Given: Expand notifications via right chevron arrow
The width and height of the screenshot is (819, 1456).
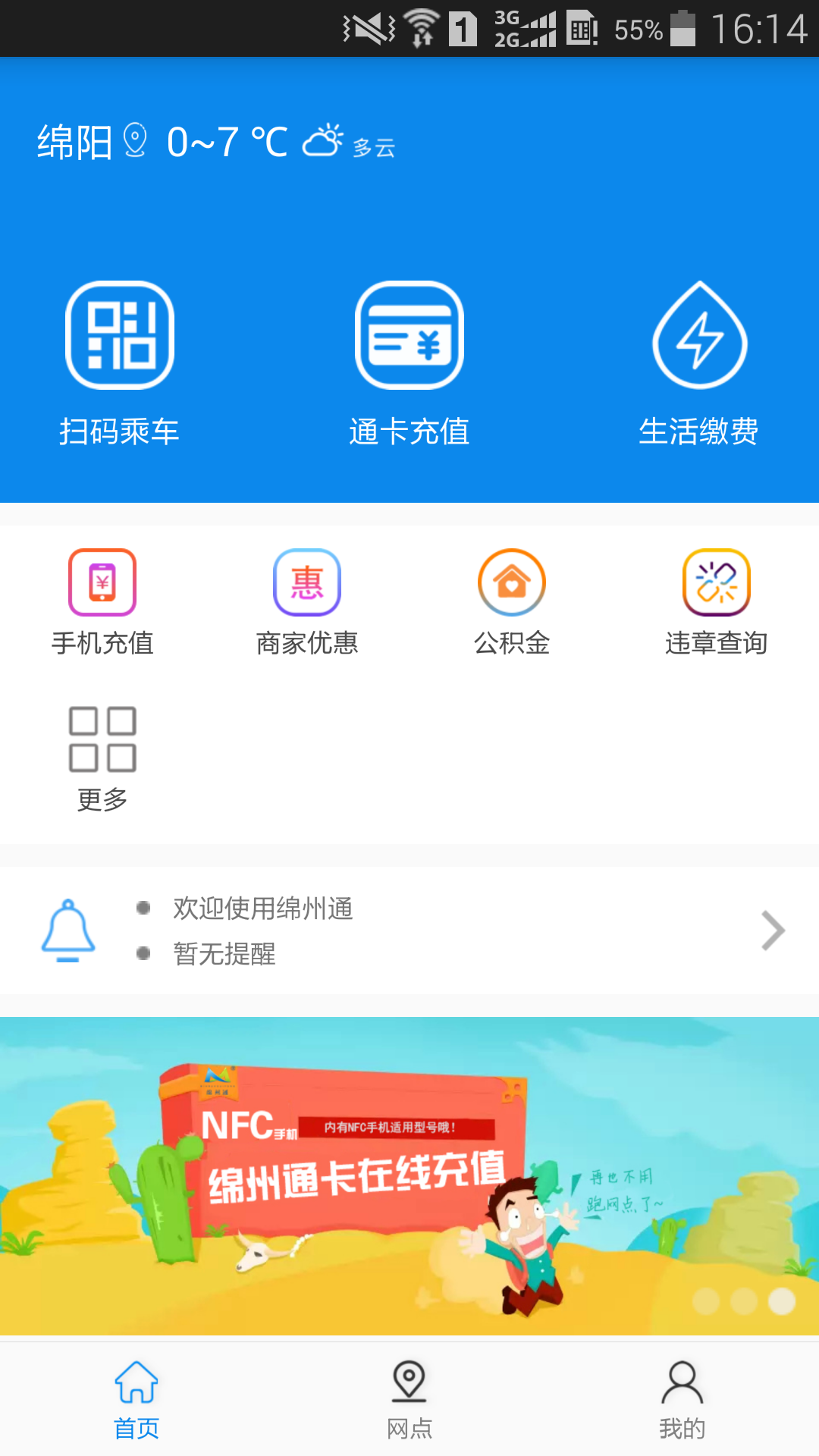Looking at the screenshot, I should 772,930.
